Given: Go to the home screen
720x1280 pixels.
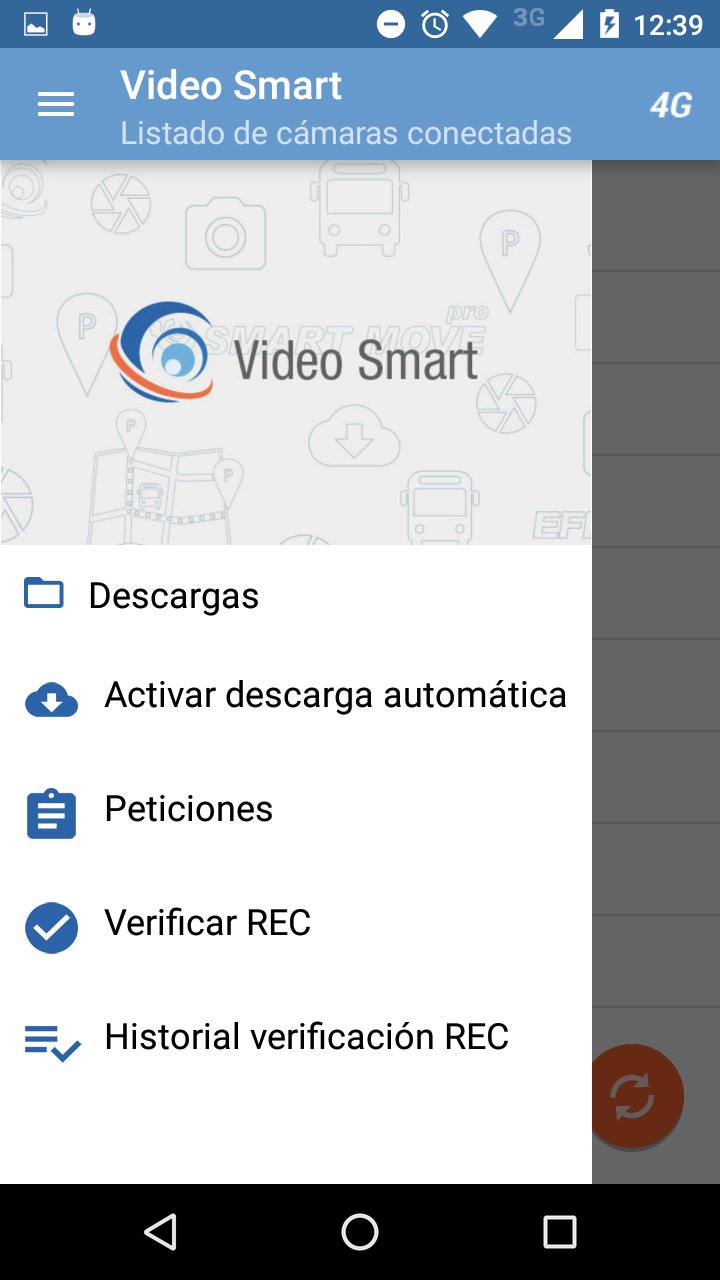Looking at the screenshot, I should (360, 1232).
